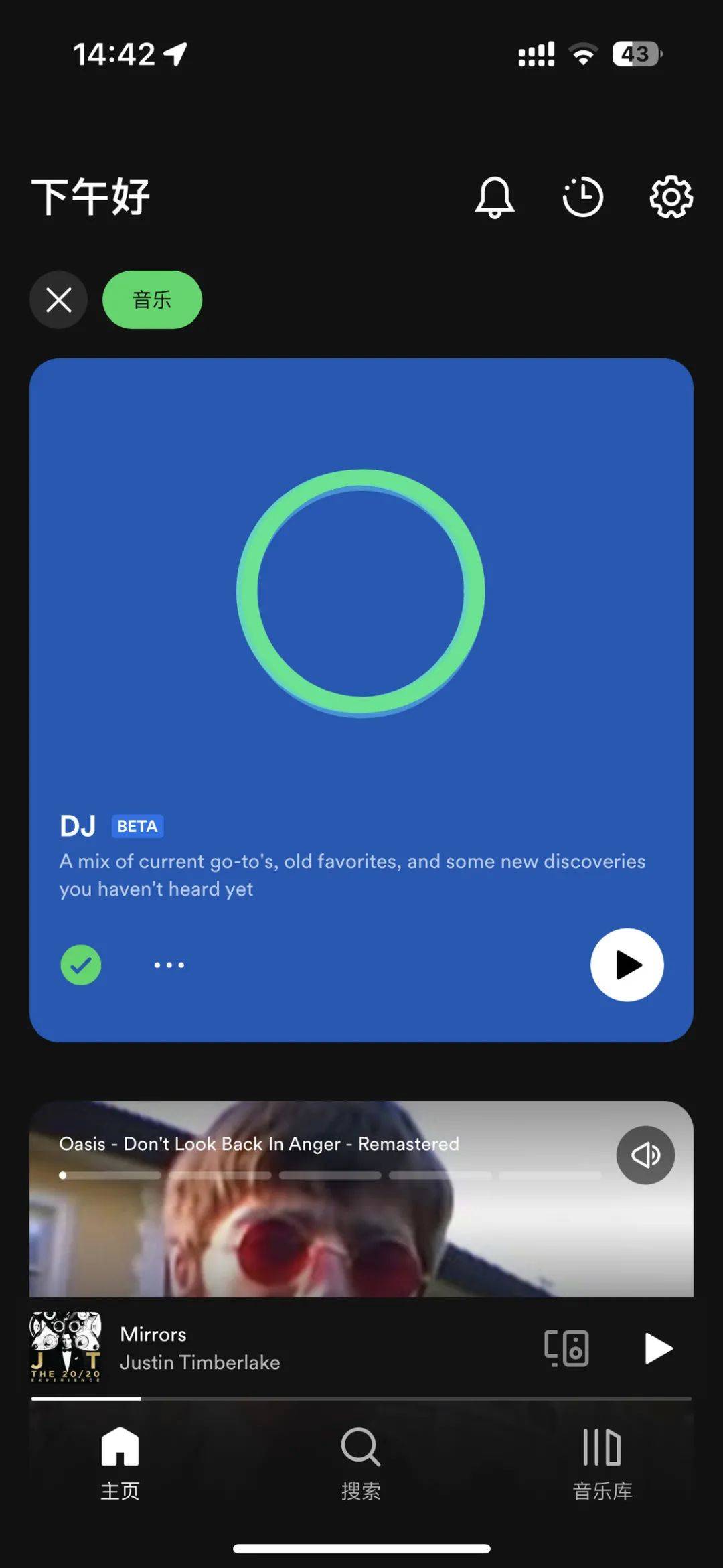Open the notifications bell
723x1568 pixels.
click(x=495, y=197)
